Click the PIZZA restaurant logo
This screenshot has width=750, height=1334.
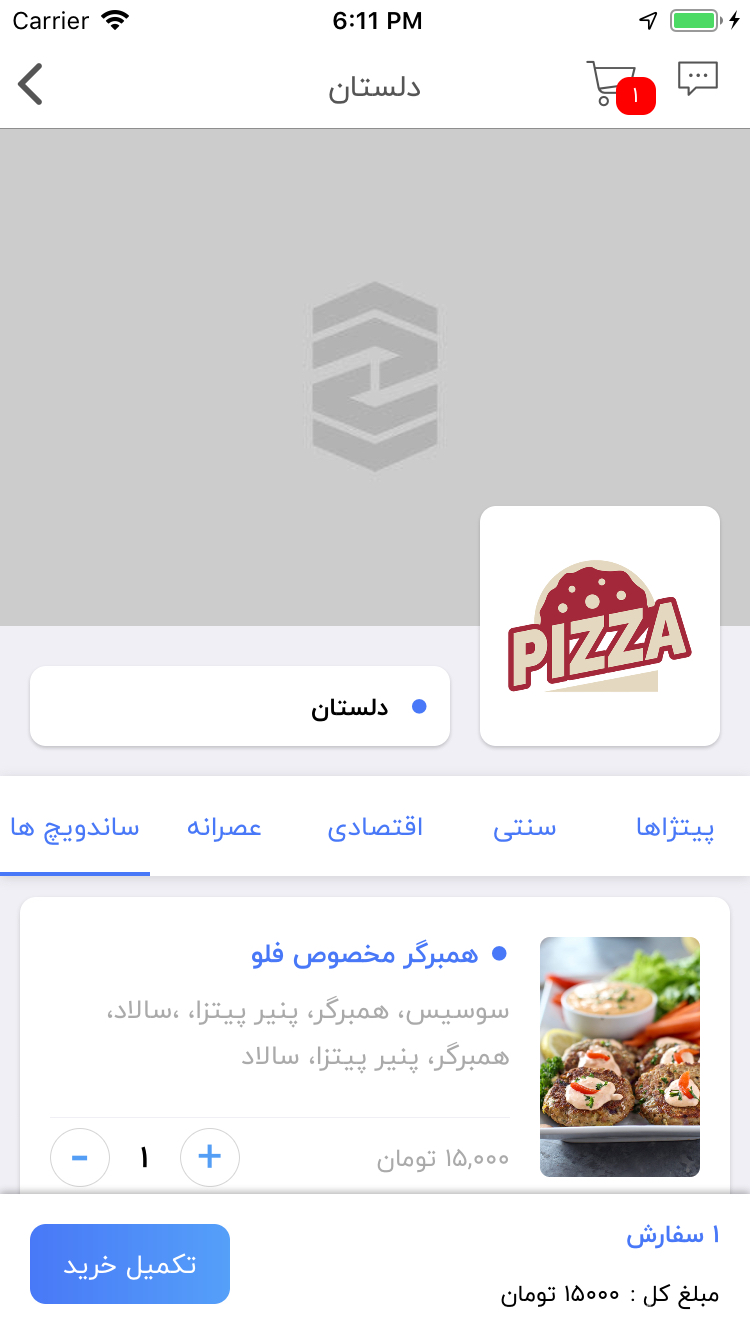coord(599,625)
